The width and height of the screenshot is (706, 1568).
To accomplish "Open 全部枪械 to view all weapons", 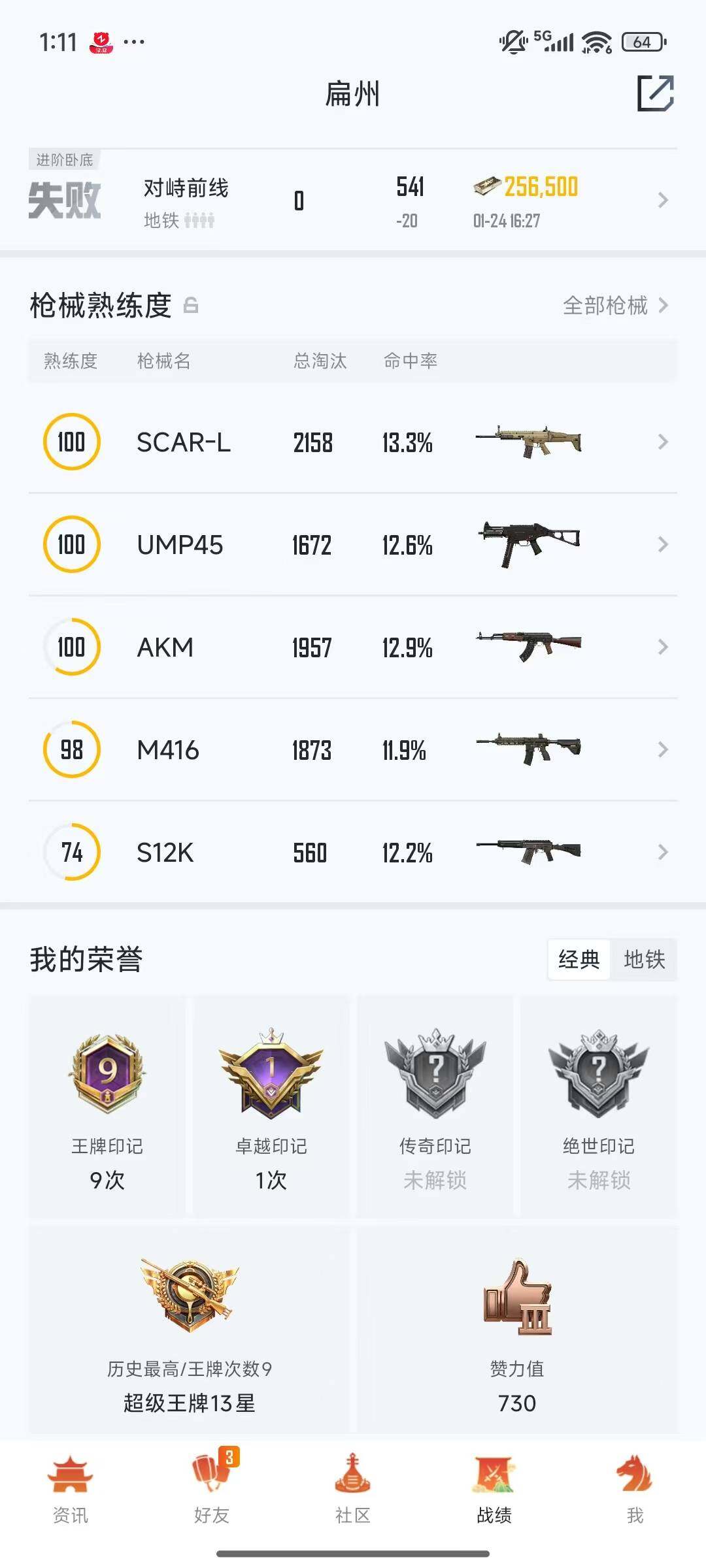I will tap(605, 304).
